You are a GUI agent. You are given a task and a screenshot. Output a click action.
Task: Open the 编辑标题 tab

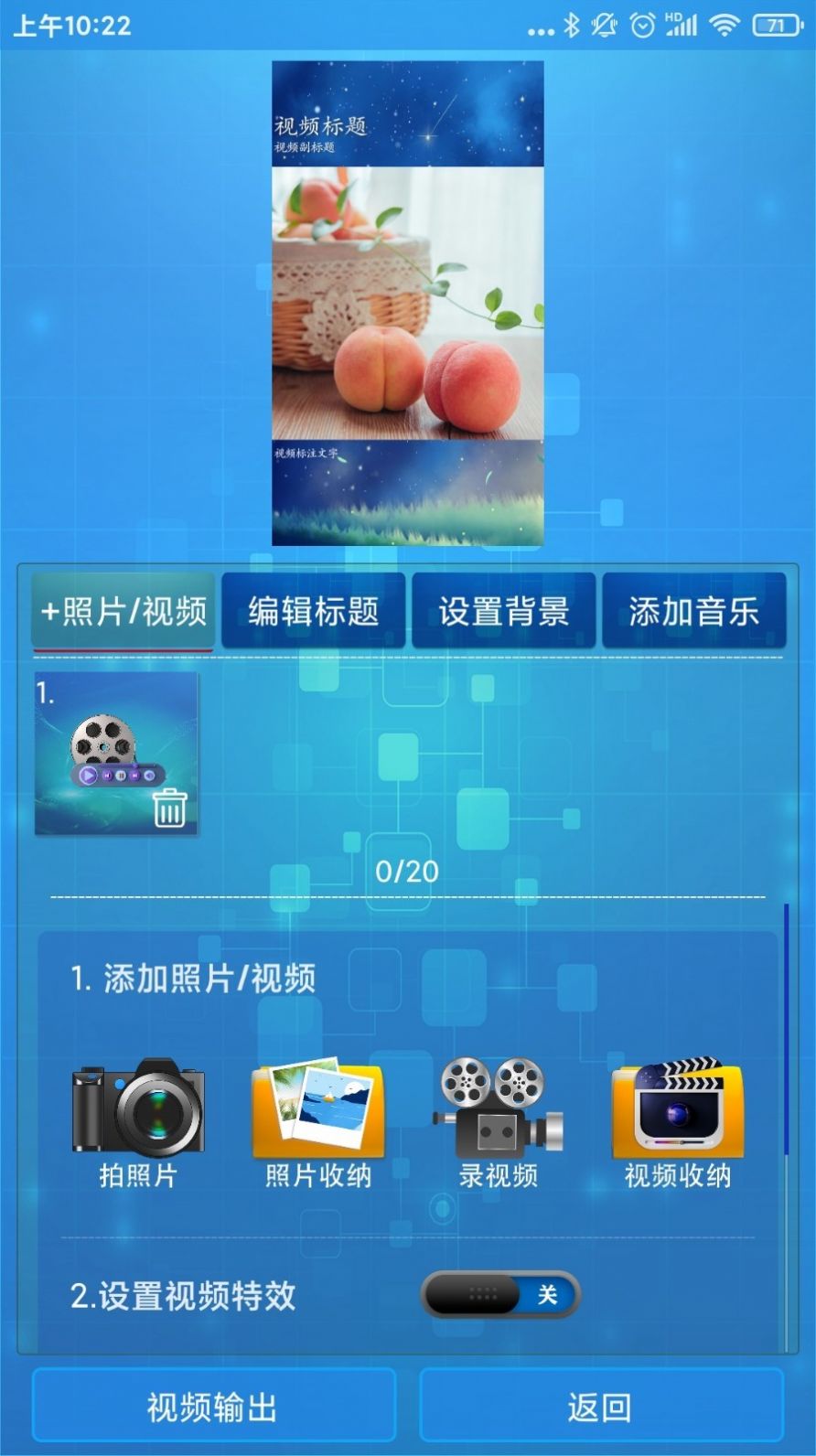point(313,611)
